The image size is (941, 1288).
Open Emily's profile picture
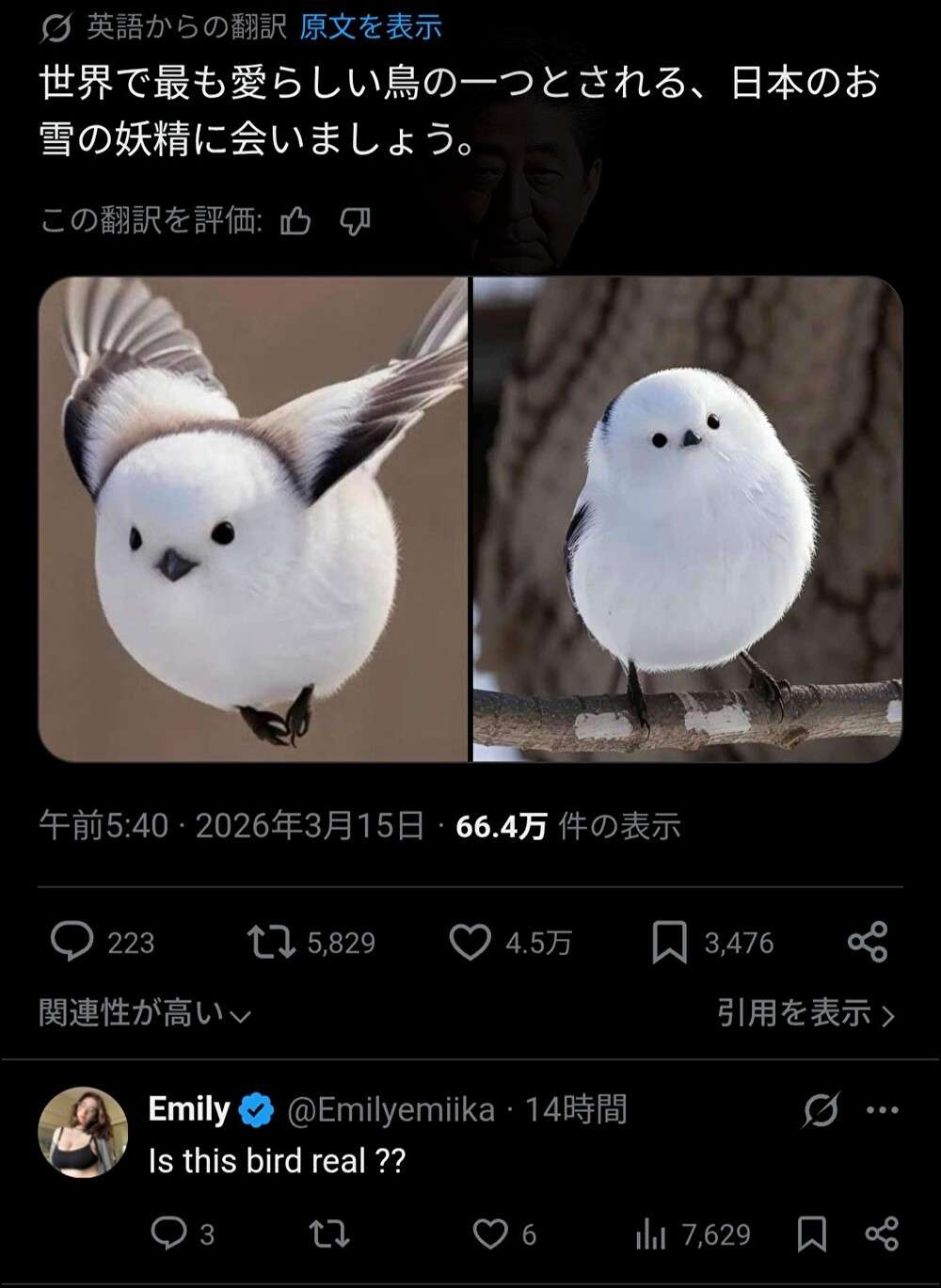tap(83, 1132)
